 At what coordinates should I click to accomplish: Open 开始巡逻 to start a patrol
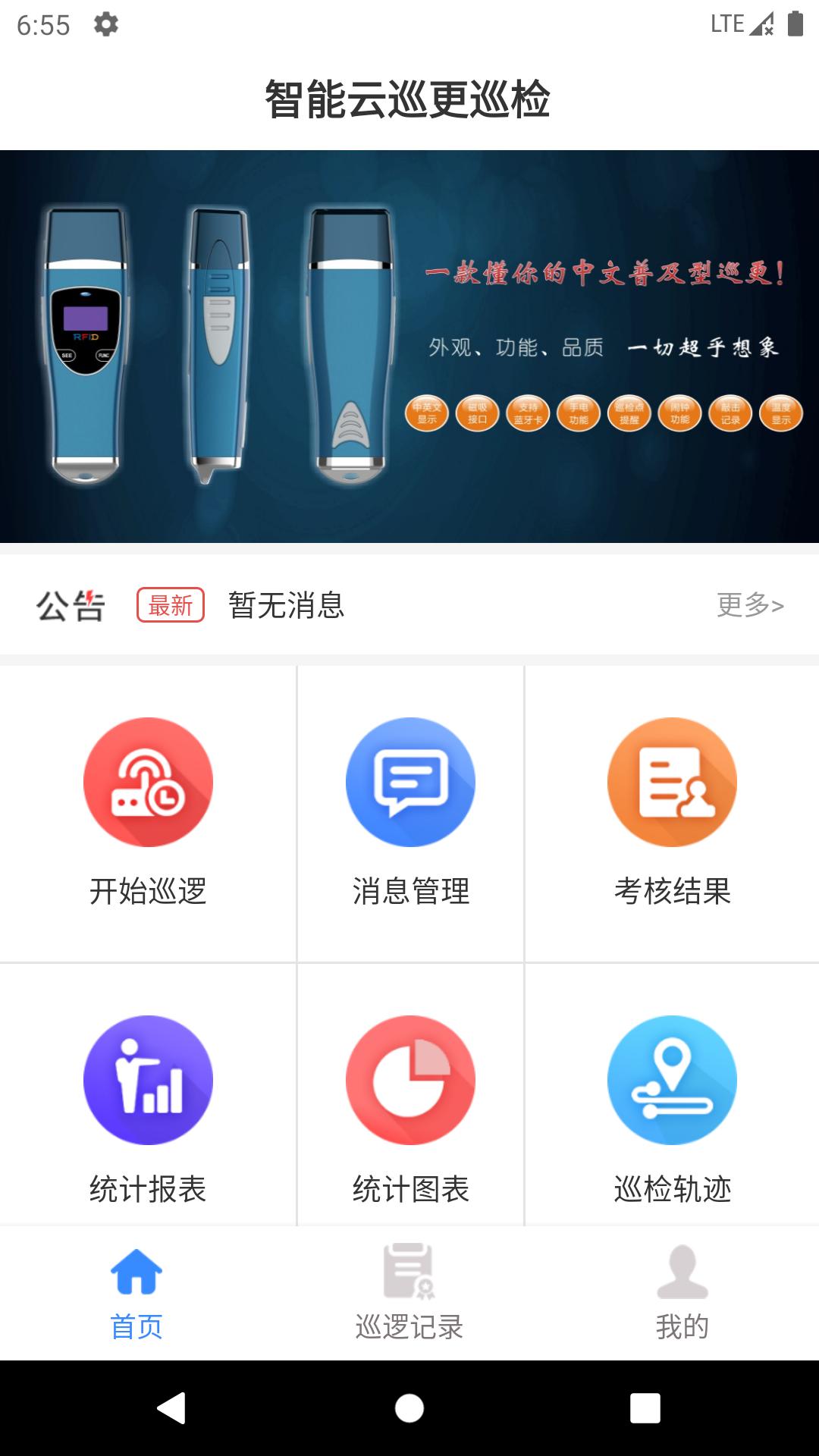coord(148,782)
